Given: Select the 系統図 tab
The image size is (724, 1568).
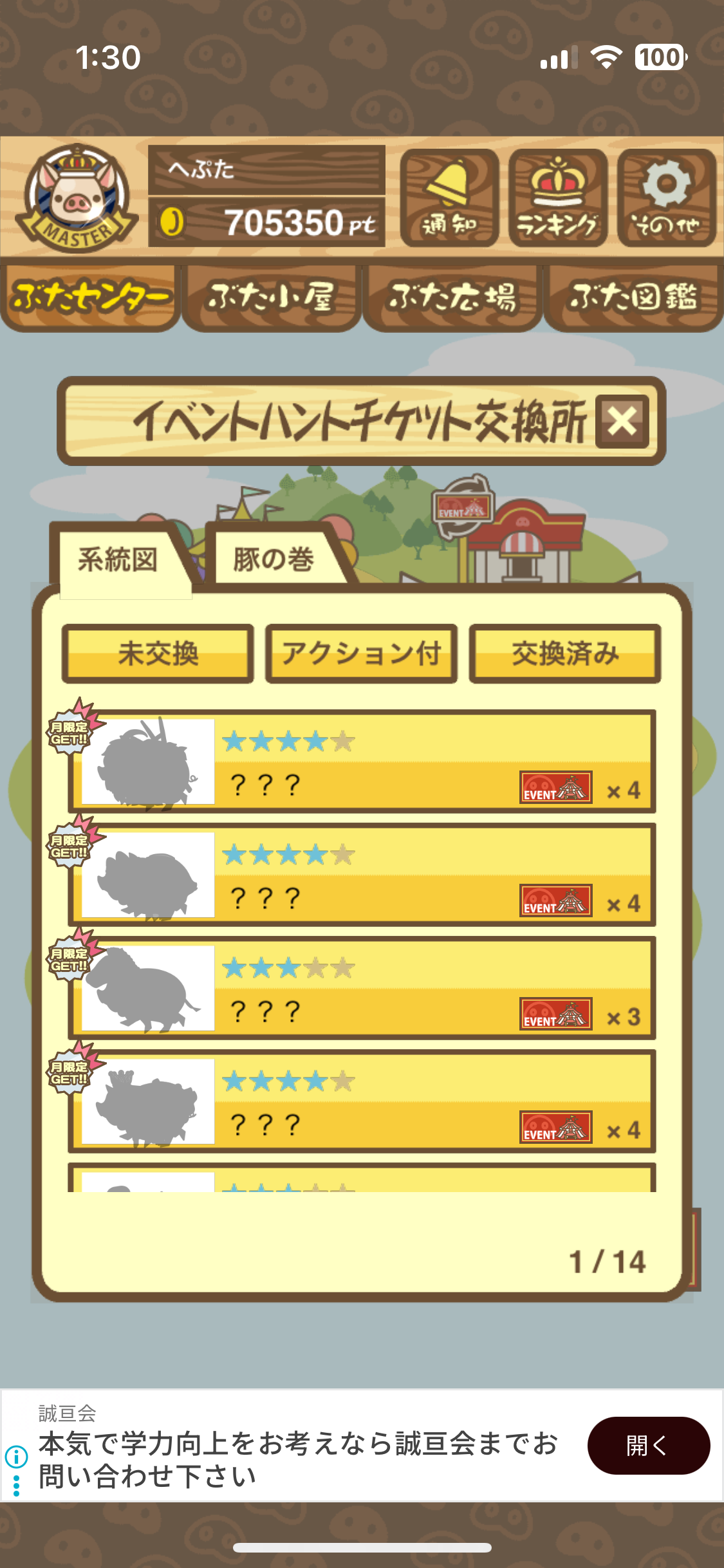Looking at the screenshot, I should (118, 559).
